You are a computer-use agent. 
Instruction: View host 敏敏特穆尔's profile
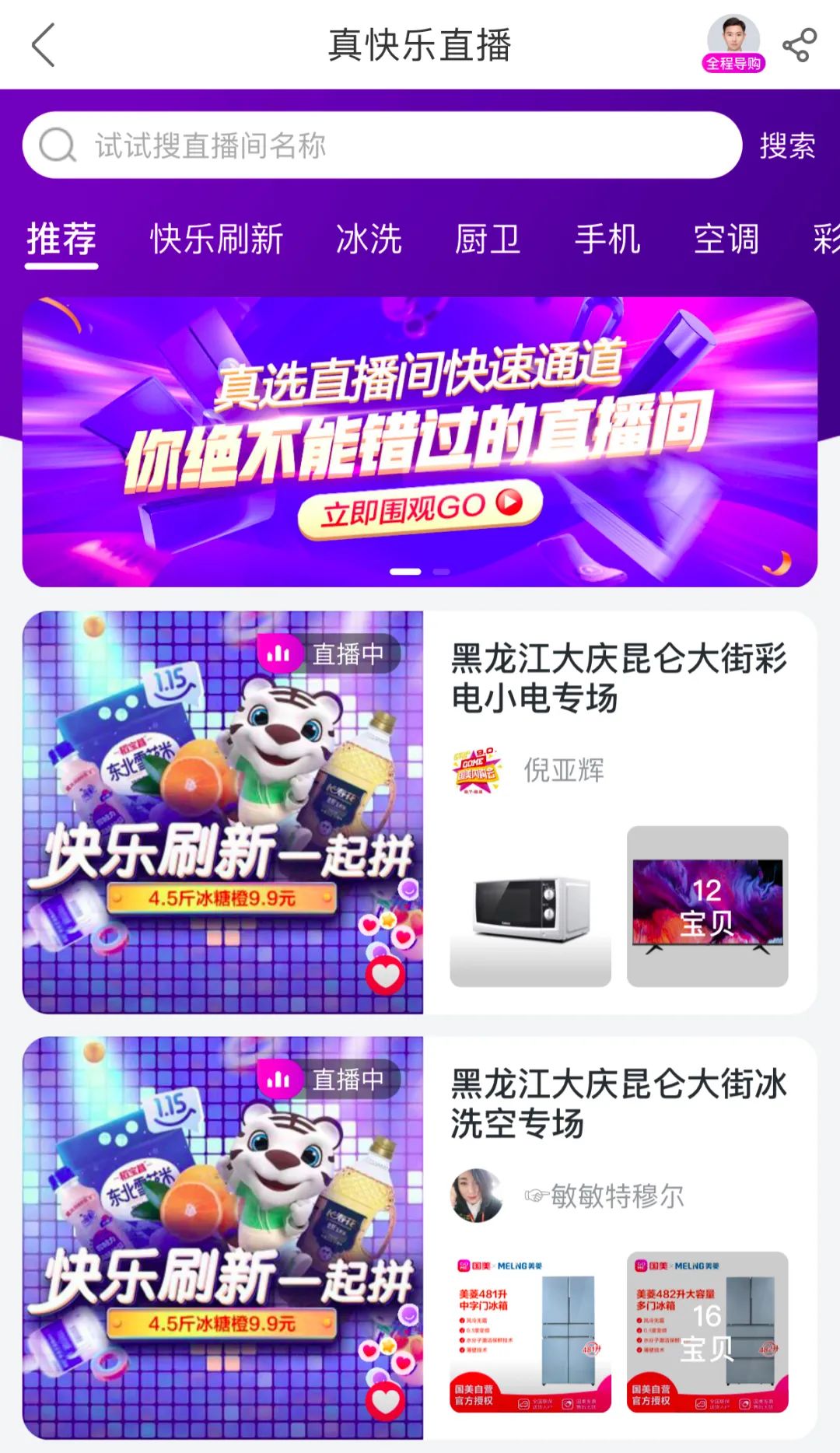pyautogui.click(x=616, y=1196)
